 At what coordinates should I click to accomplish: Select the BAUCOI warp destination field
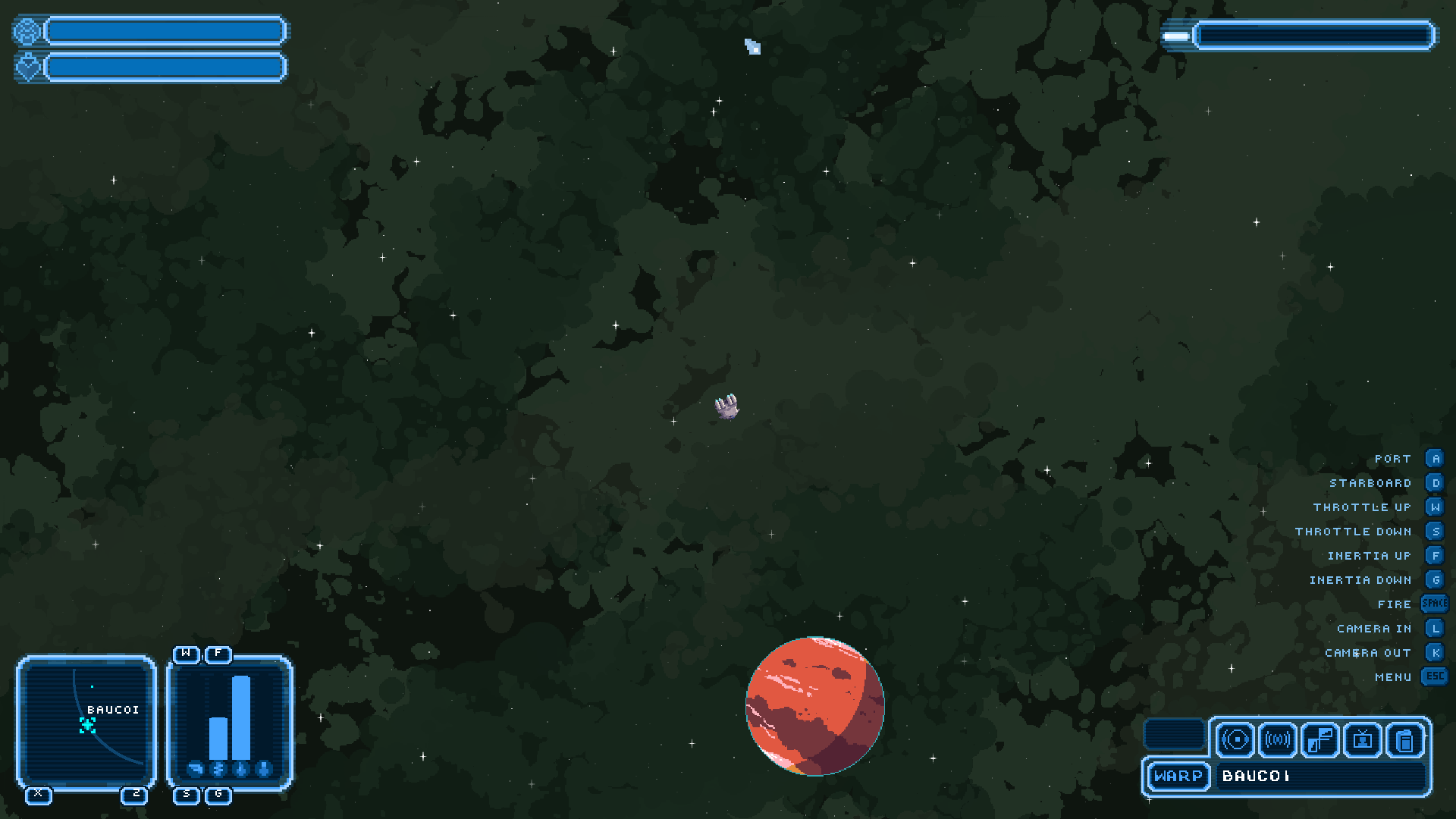click(1321, 776)
